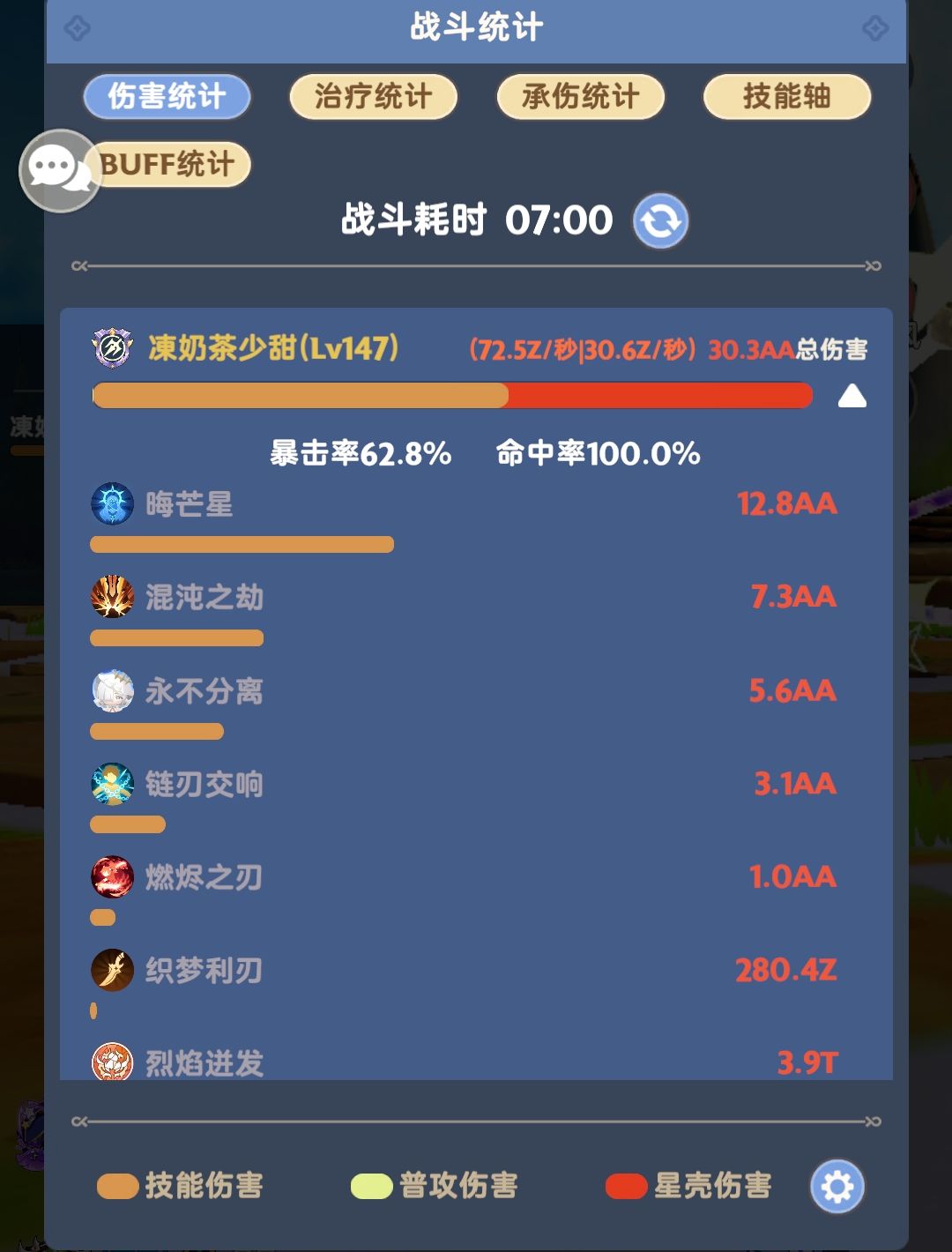Open the settings gear at bottom right
The image size is (952, 1252).
click(836, 1186)
